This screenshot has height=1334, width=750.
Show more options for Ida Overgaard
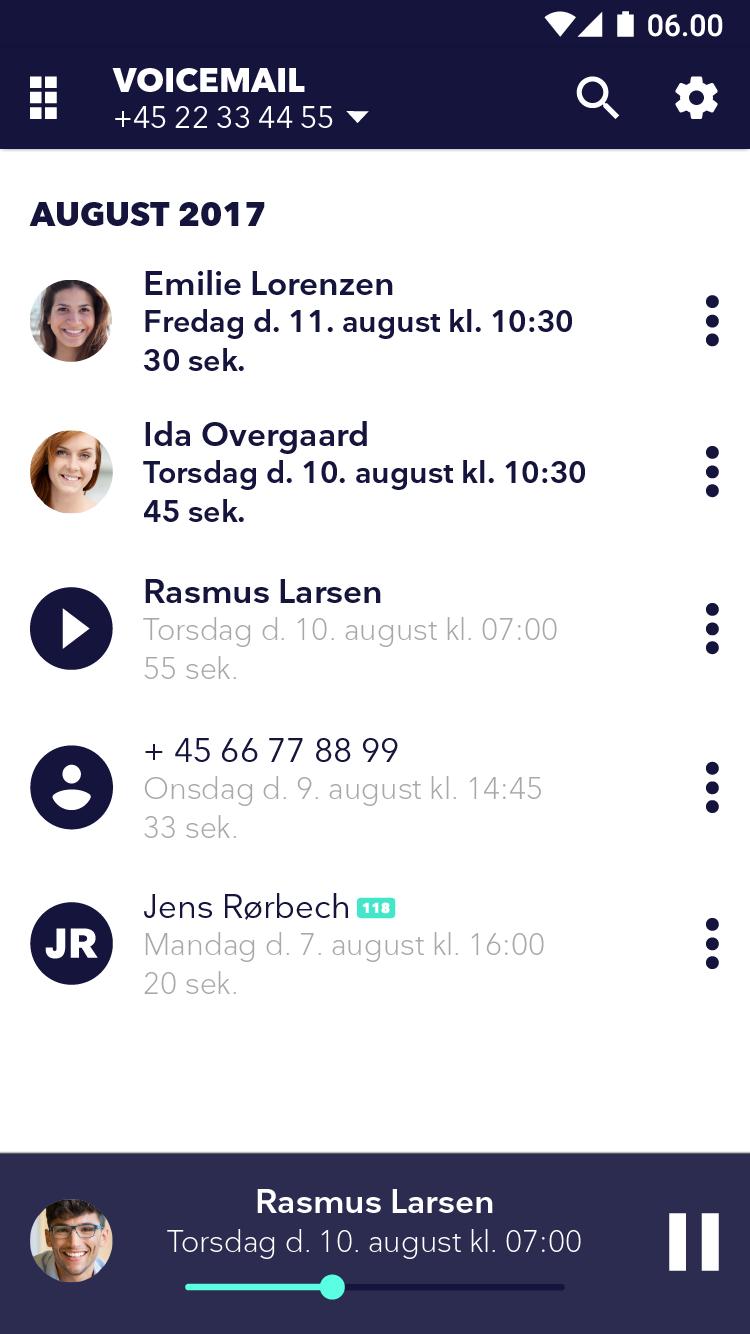[x=712, y=472]
